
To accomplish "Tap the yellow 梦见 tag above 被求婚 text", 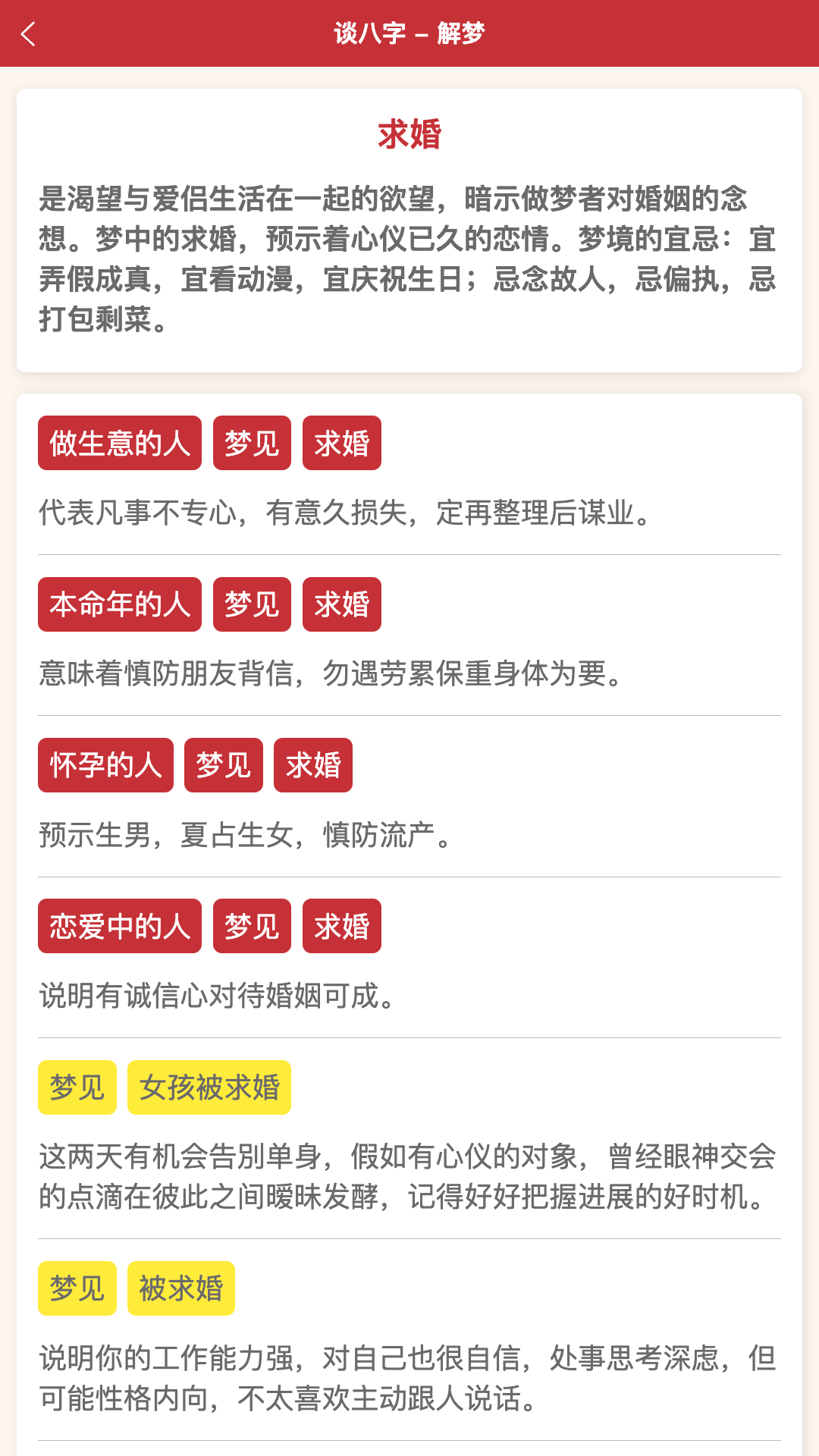I will click(x=77, y=1287).
